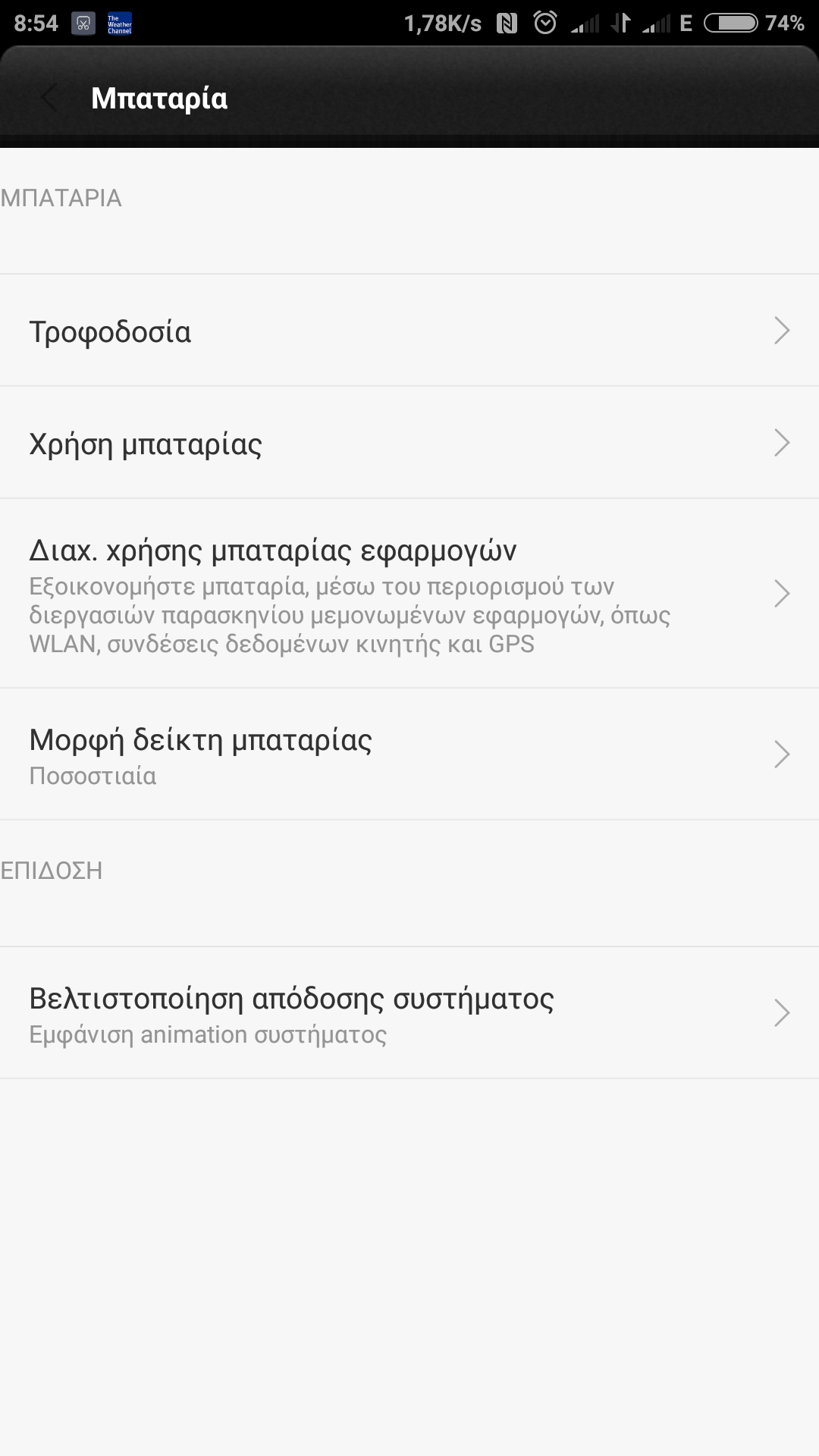Open the Τροφοδοσία settings
The image size is (819, 1456).
[x=409, y=331]
